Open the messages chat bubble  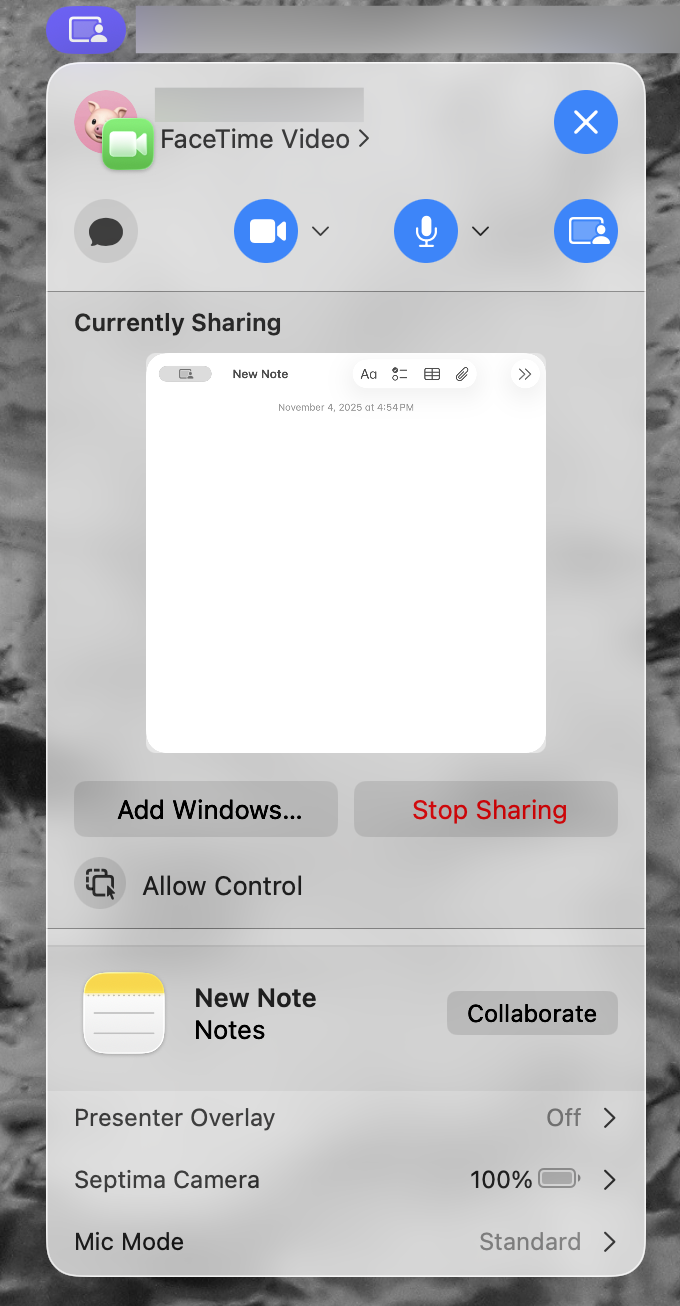coord(106,231)
